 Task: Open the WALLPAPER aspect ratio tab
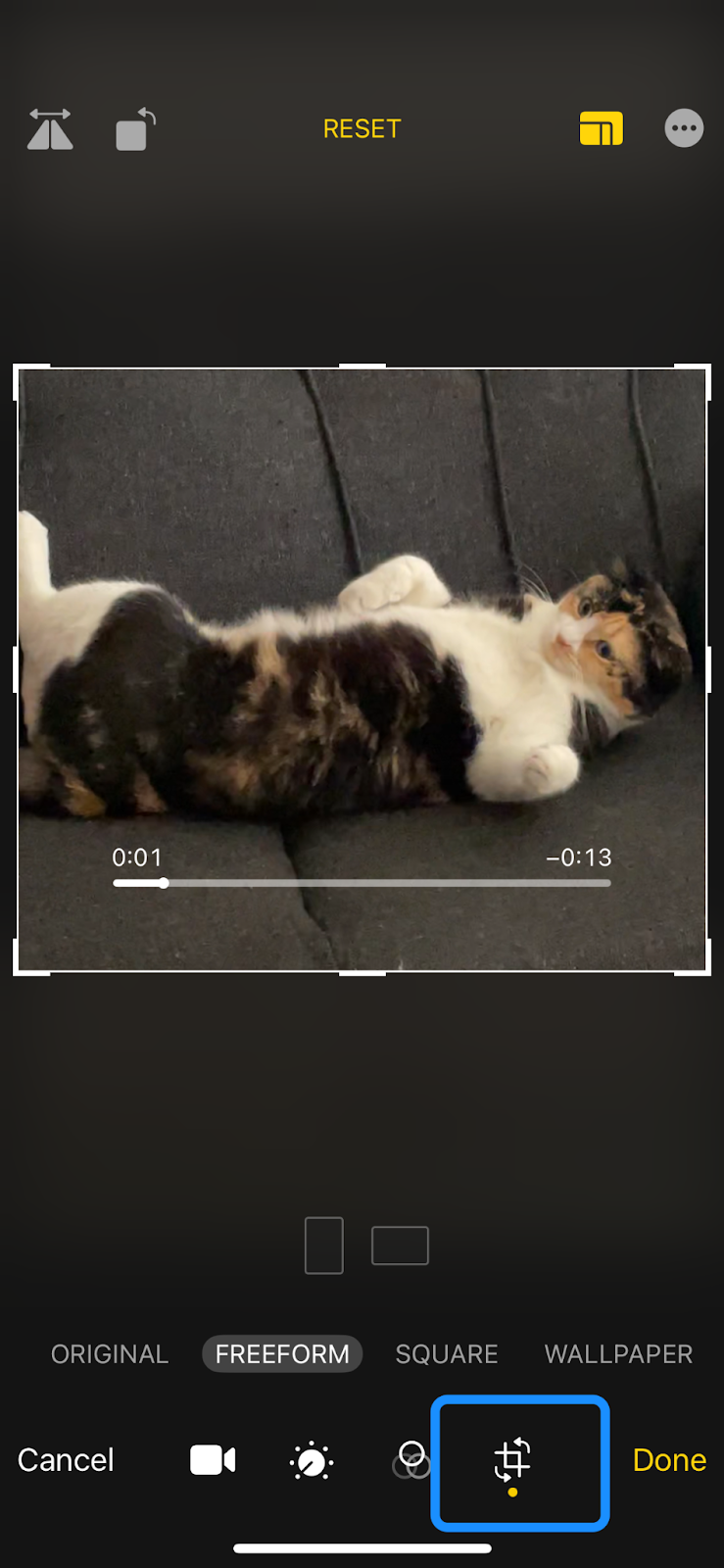618,1353
